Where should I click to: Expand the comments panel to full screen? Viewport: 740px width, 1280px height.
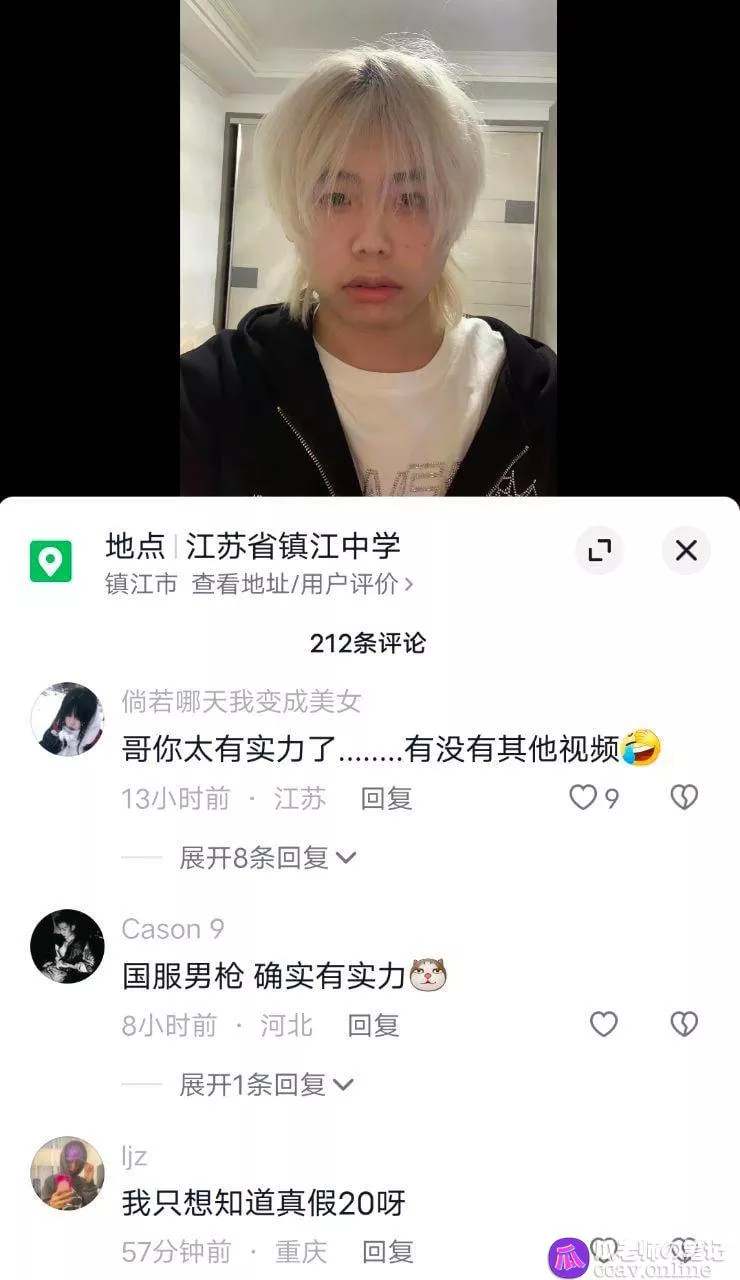(x=599, y=550)
